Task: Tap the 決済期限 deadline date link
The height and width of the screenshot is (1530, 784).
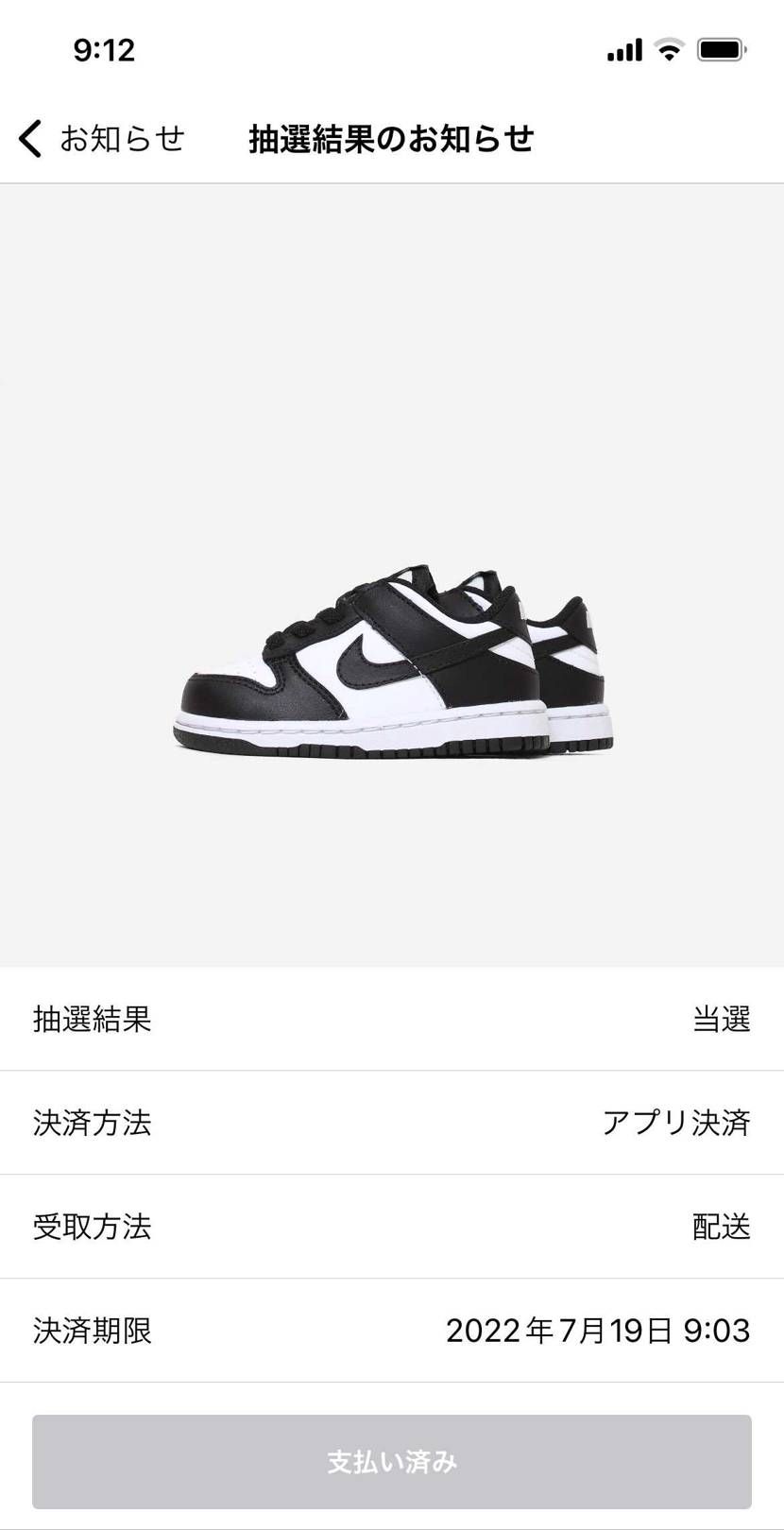Action: pos(599,1331)
